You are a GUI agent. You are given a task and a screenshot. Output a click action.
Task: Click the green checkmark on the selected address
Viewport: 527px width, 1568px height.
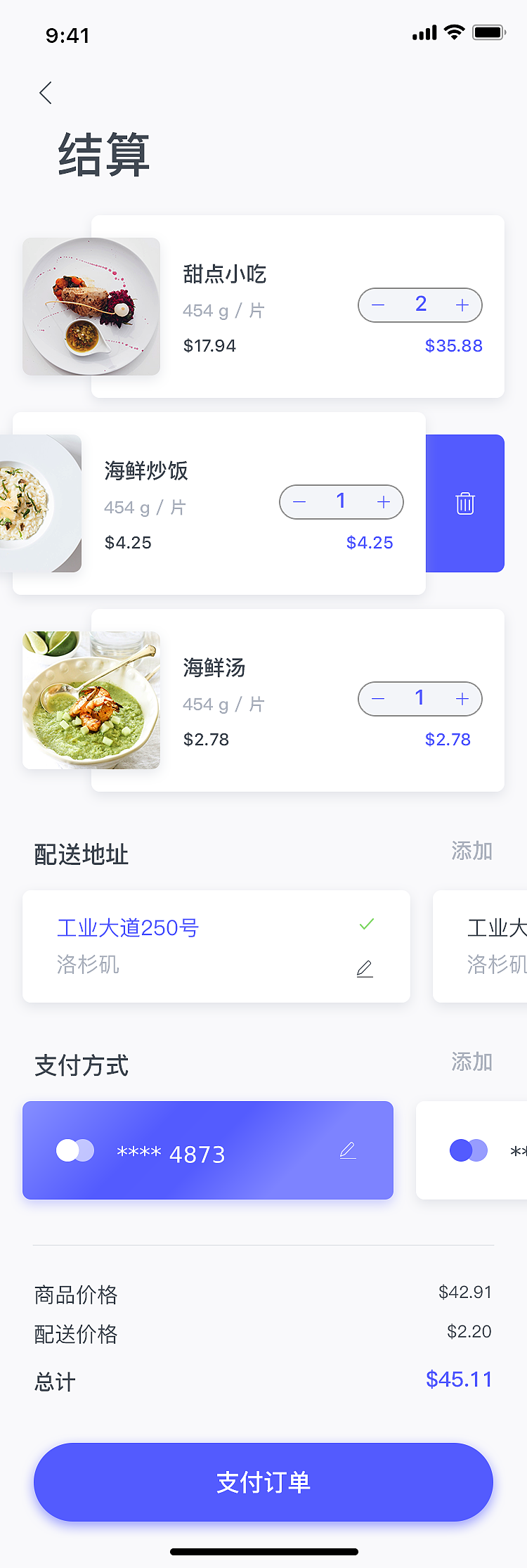click(x=366, y=923)
